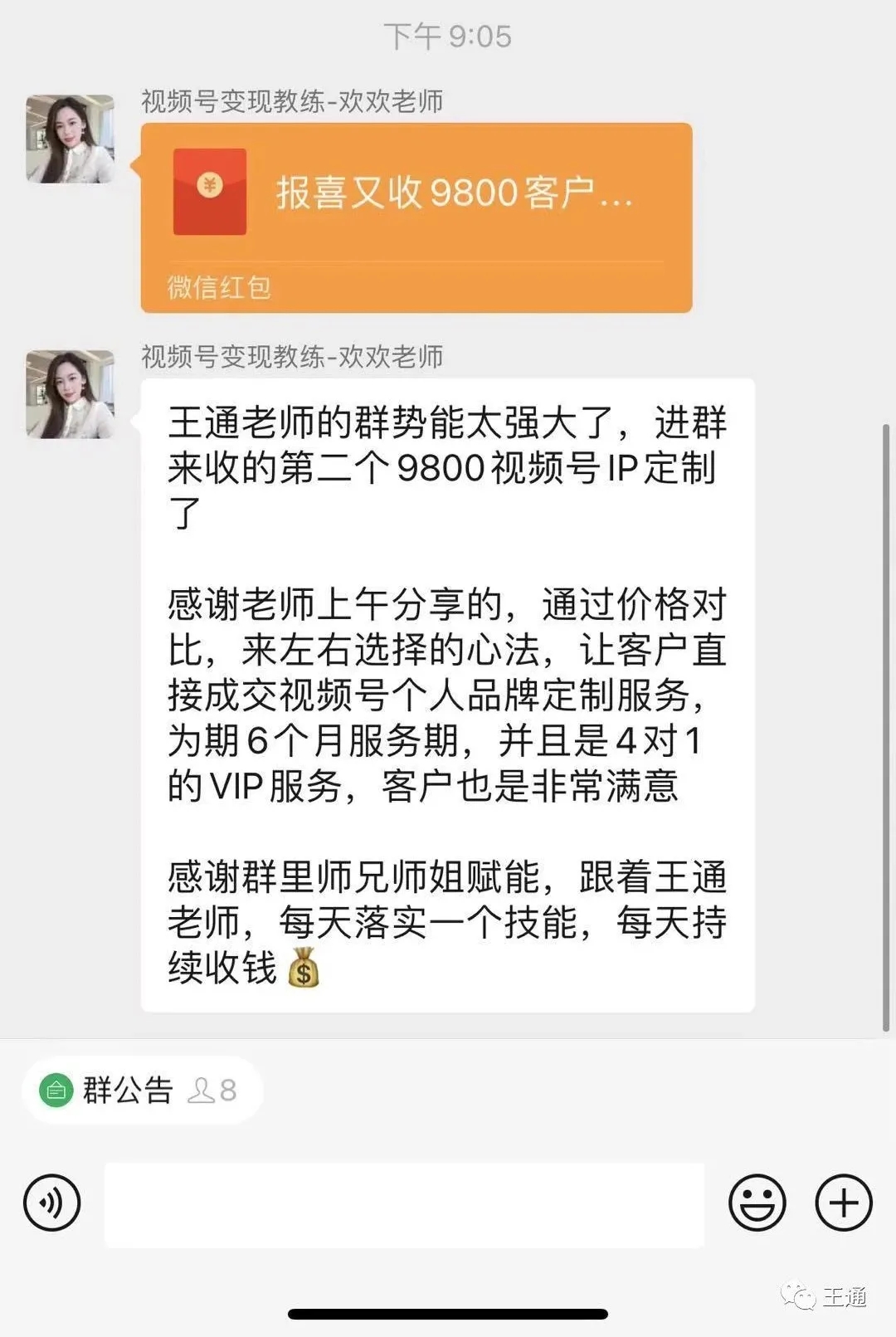Viewport: 896px width, 1337px height.
Task: Tap the 下午 9:05 timestamp
Action: [448, 34]
